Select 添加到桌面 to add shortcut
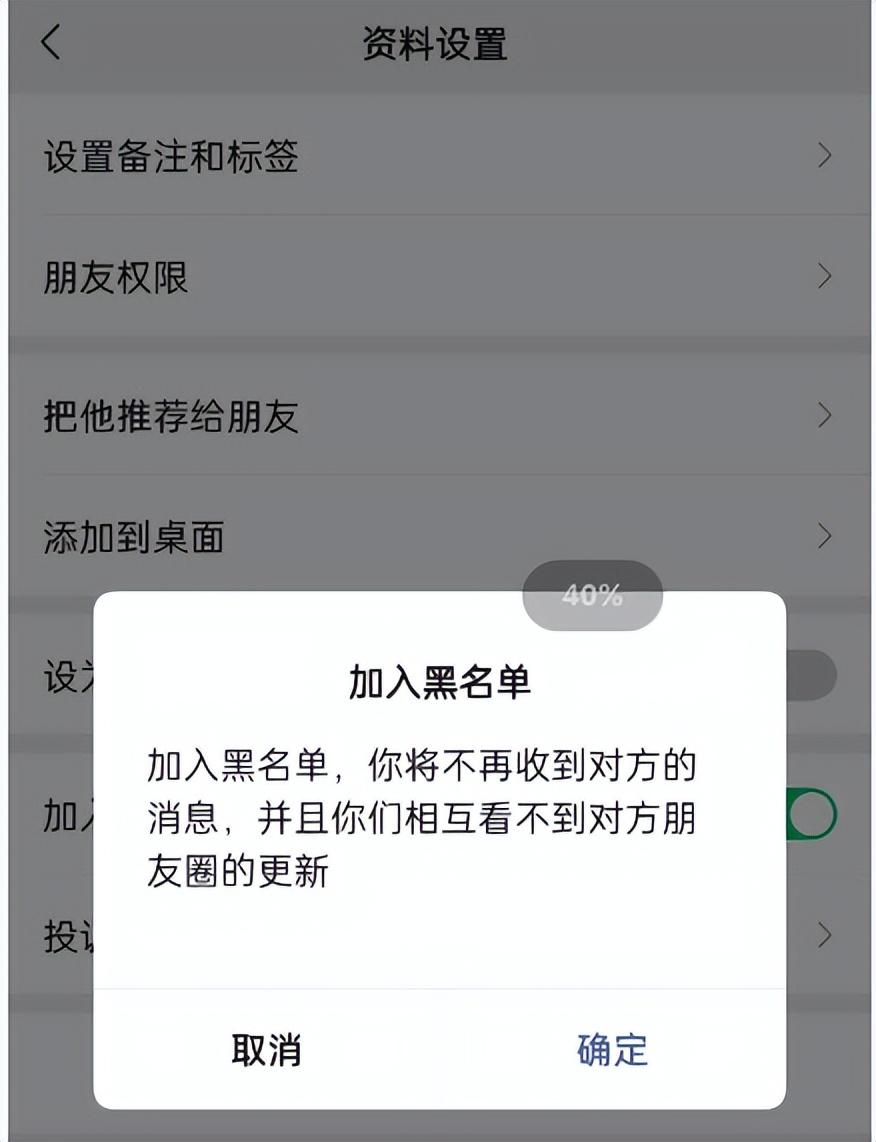Screen dimensions: 876x1142 click(400, 537)
